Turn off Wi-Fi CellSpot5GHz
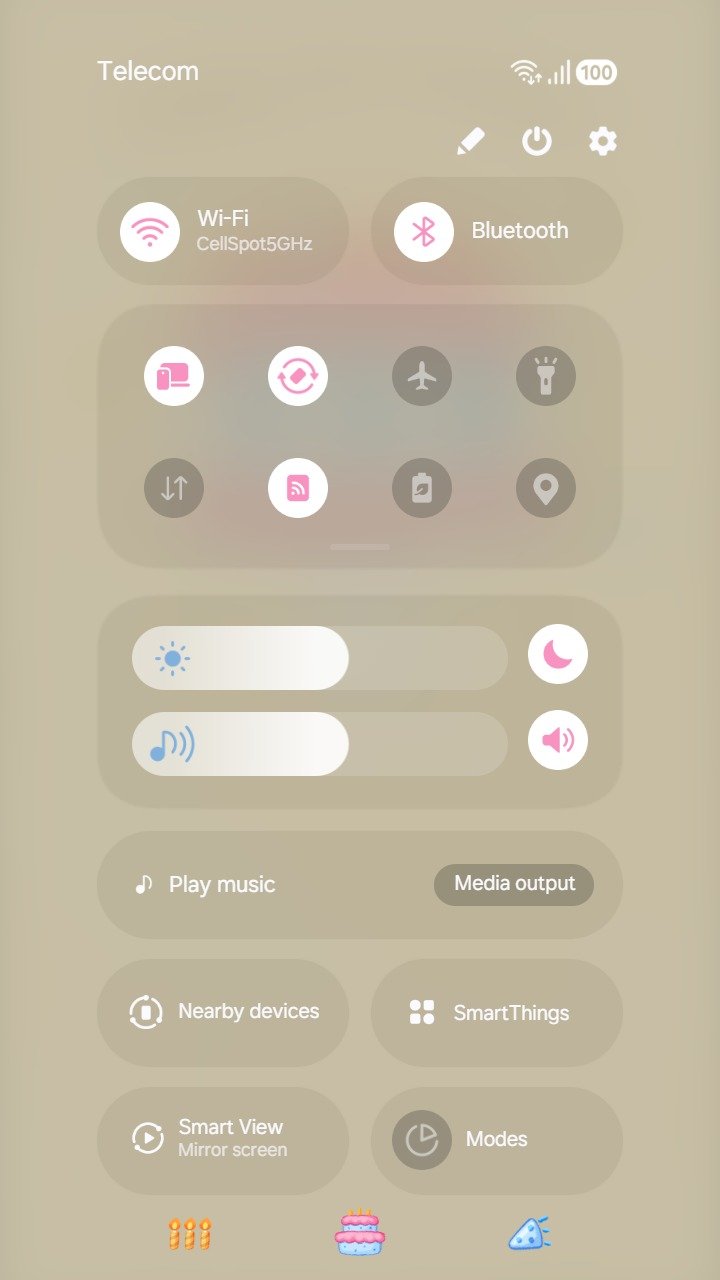Image resolution: width=720 pixels, height=1280 pixels. click(x=150, y=231)
